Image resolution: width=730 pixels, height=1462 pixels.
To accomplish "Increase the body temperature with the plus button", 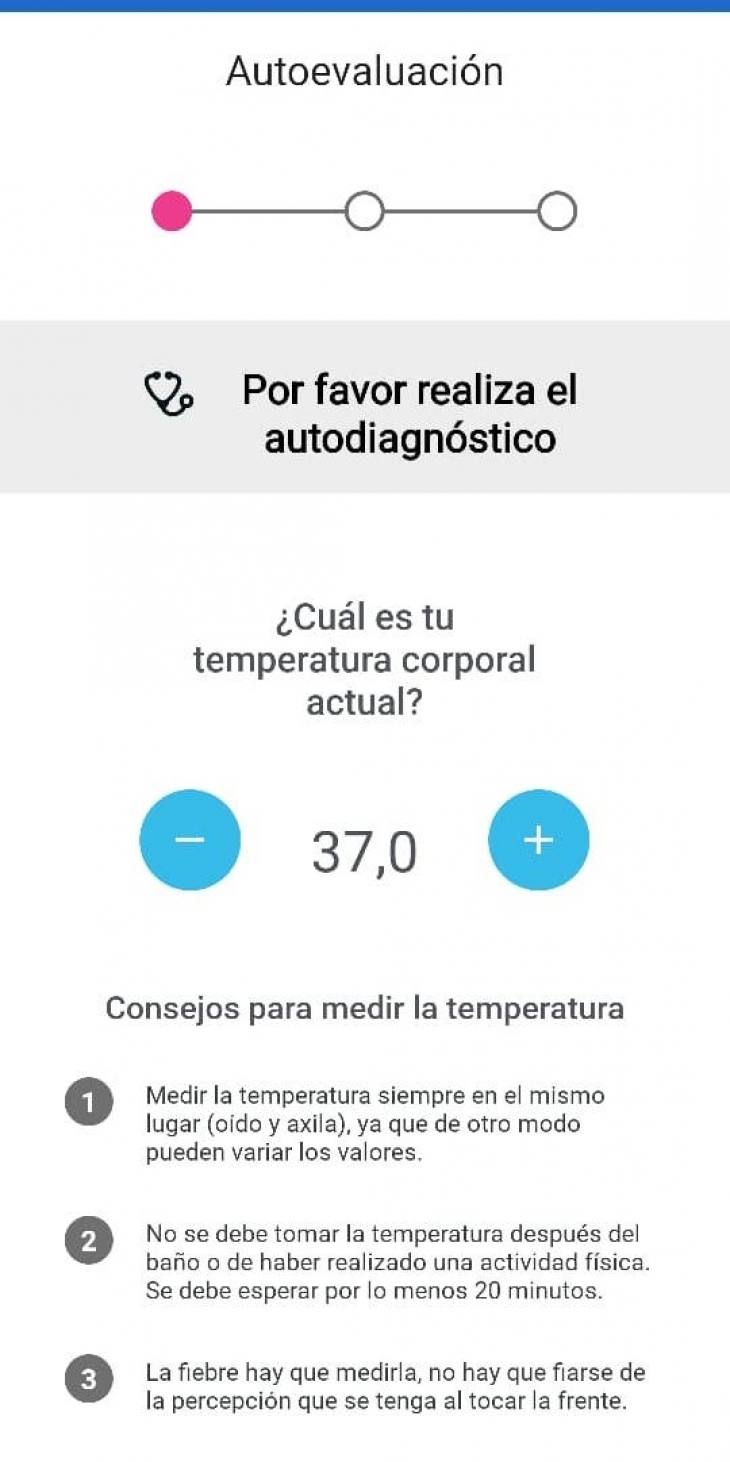I will click(539, 840).
